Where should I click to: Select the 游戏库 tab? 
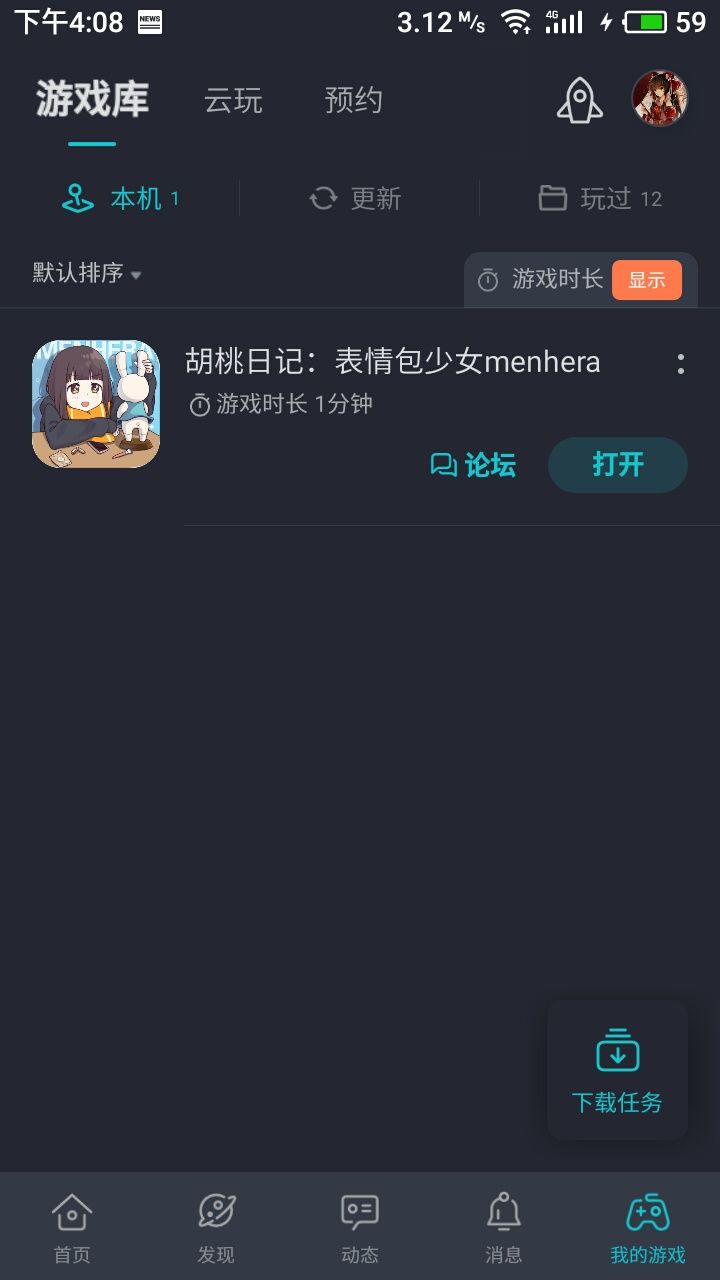point(93,100)
